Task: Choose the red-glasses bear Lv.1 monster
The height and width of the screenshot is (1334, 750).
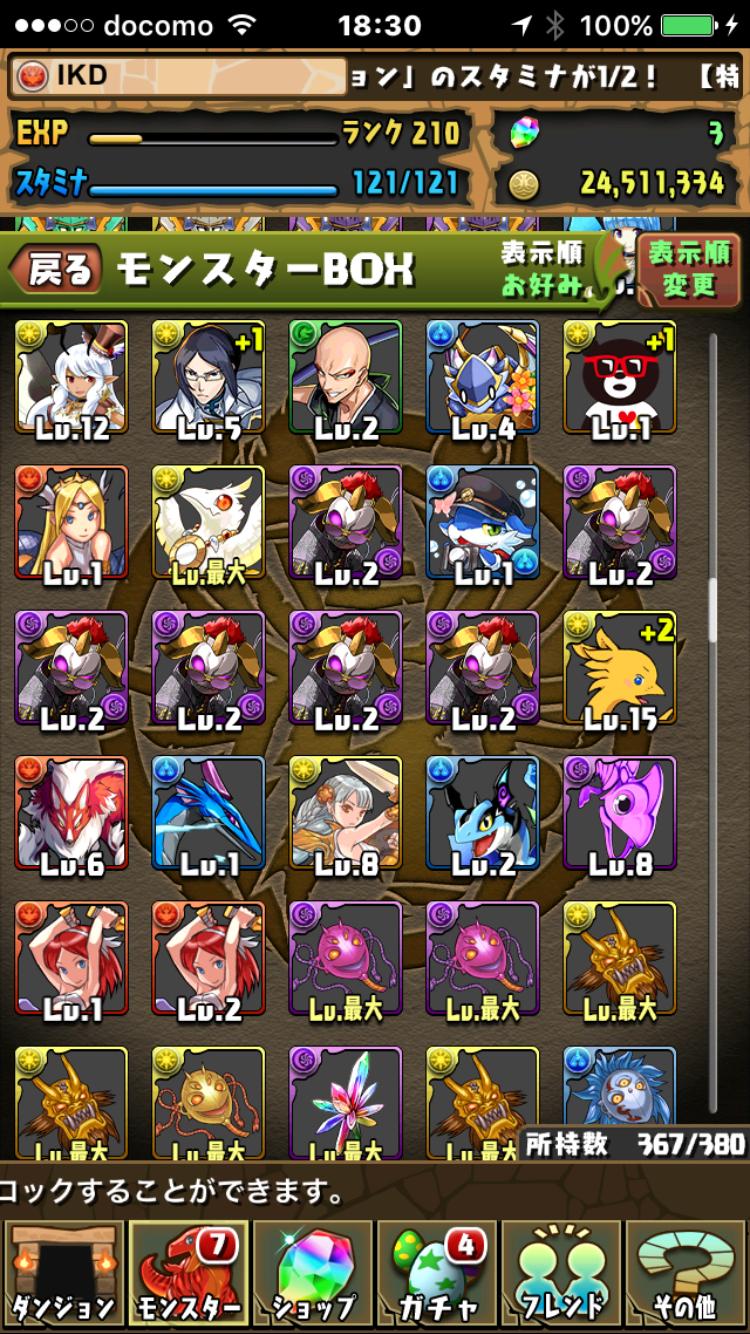Action: click(x=619, y=378)
